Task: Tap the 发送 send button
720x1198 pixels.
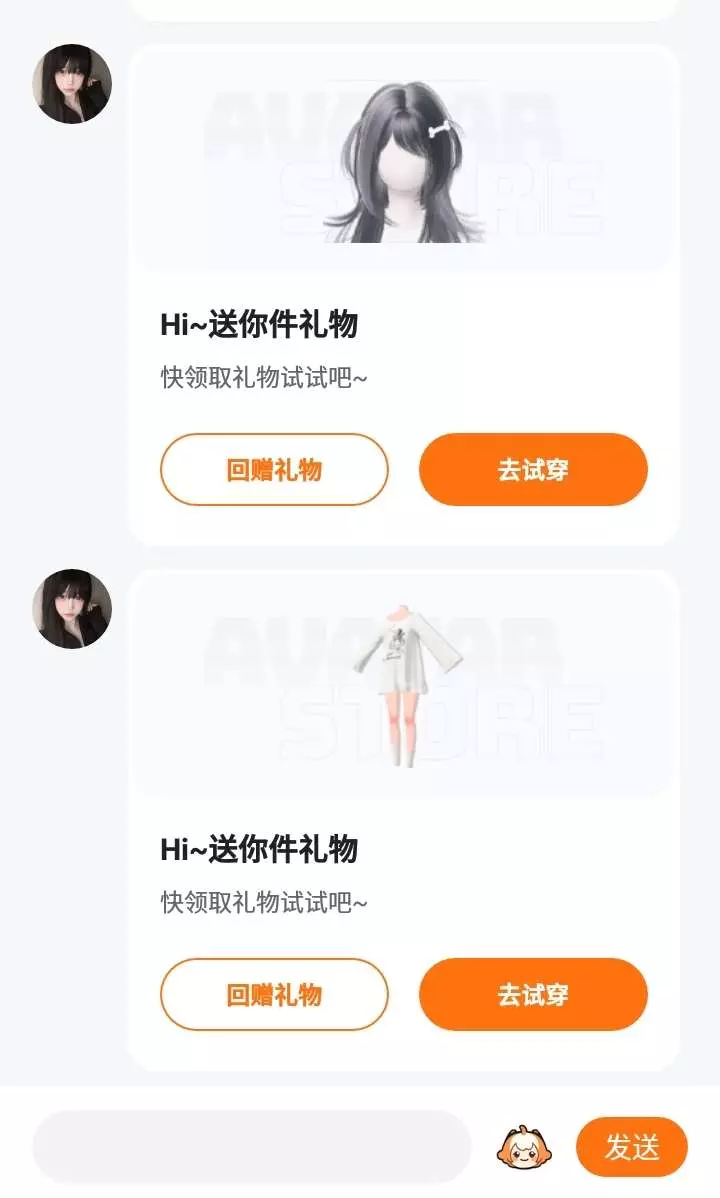Action: (x=631, y=1147)
